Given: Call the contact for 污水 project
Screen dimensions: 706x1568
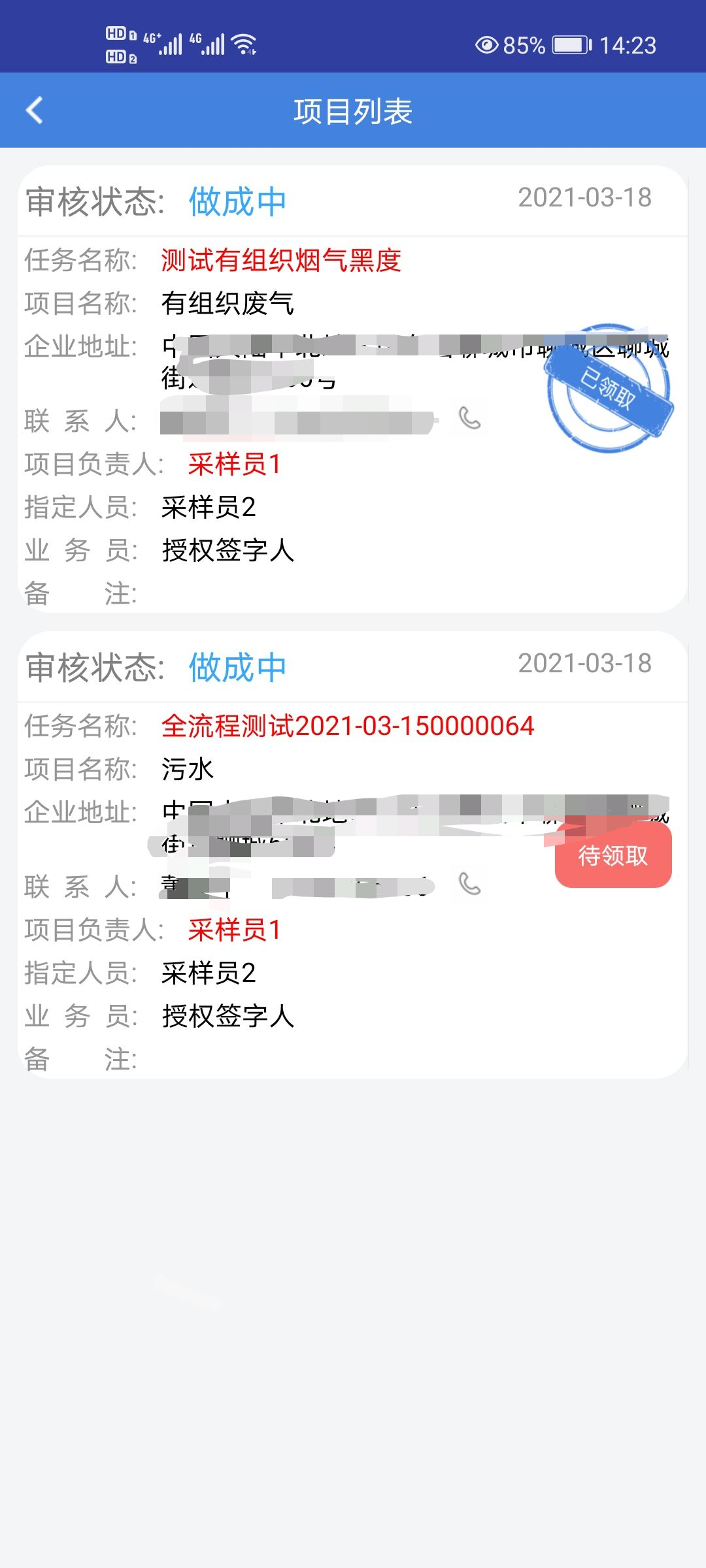Looking at the screenshot, I should pyautogui.click(x=469, y=884).
